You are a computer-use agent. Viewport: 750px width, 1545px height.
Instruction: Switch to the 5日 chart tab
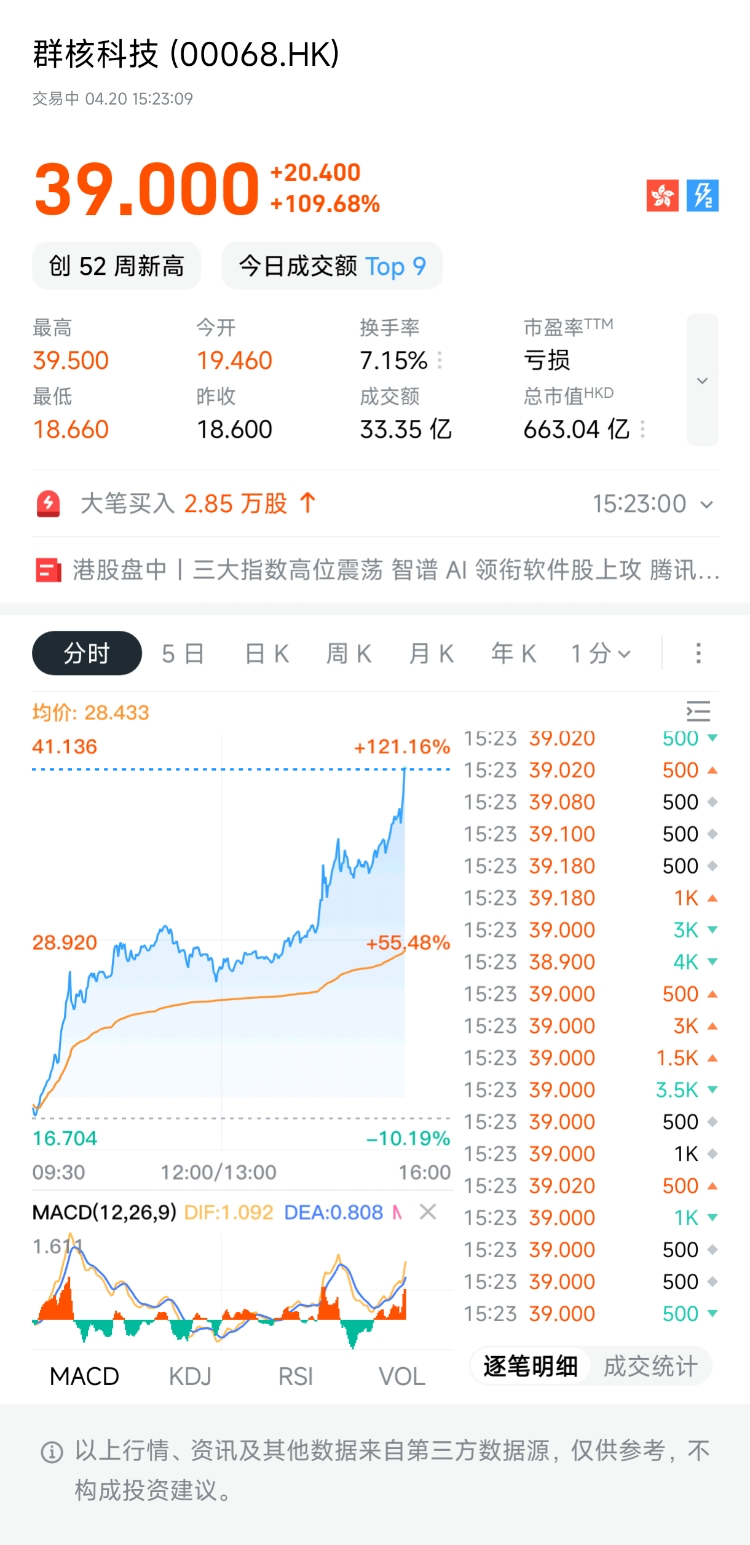pos(183,654)
